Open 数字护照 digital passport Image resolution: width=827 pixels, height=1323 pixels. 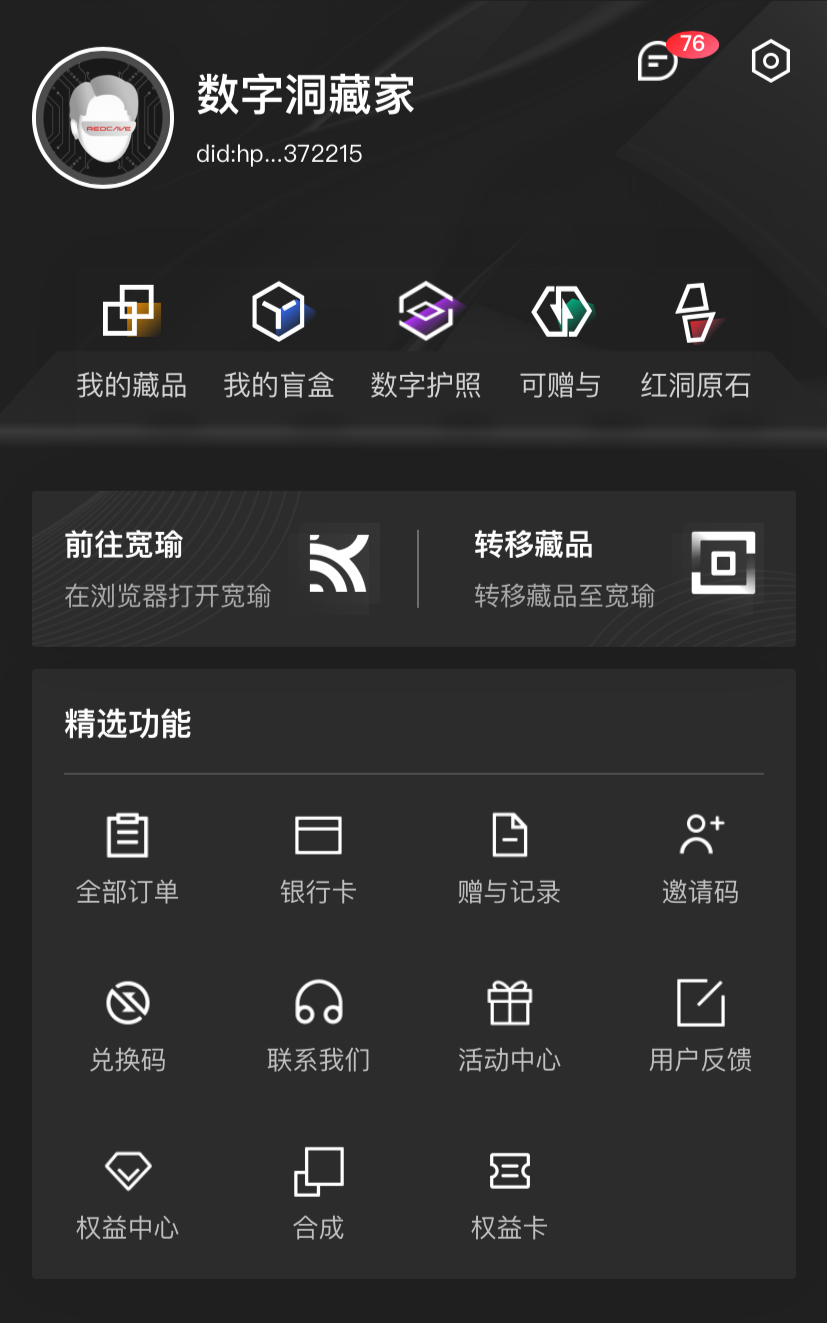tap(425, 340)
